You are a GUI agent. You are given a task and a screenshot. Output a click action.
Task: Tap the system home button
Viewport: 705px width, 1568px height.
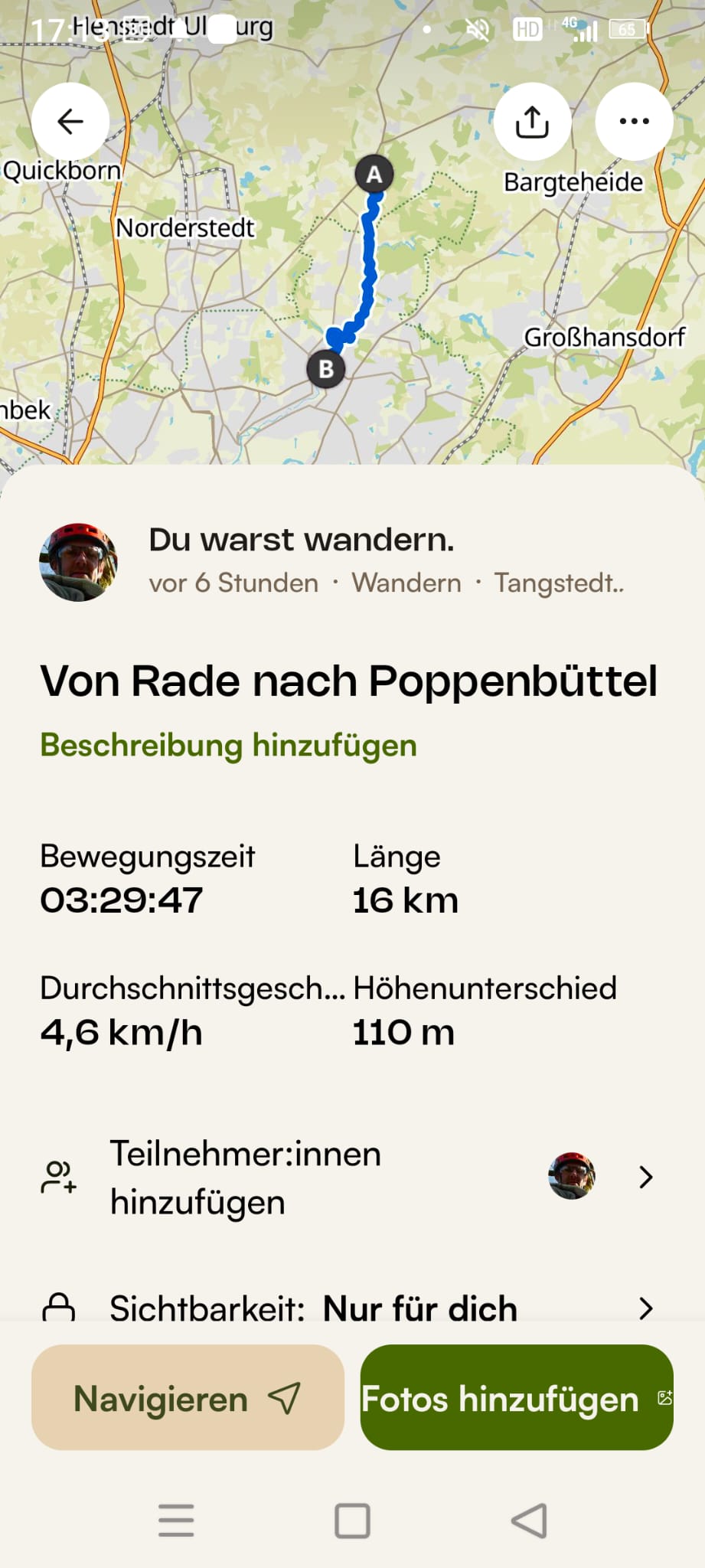(352, 1521)
